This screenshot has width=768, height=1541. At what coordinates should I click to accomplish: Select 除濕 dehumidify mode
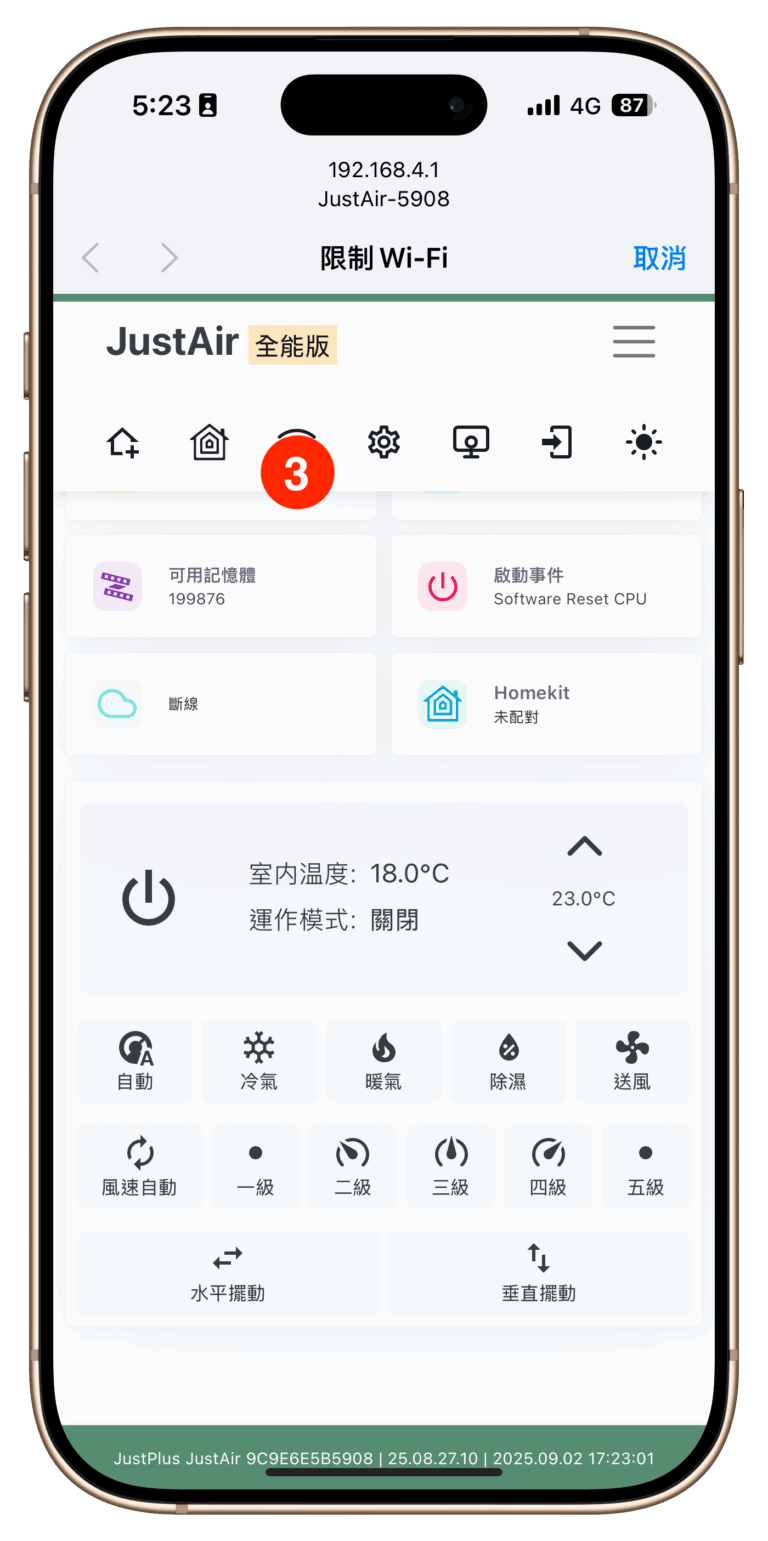(508, 1061)
